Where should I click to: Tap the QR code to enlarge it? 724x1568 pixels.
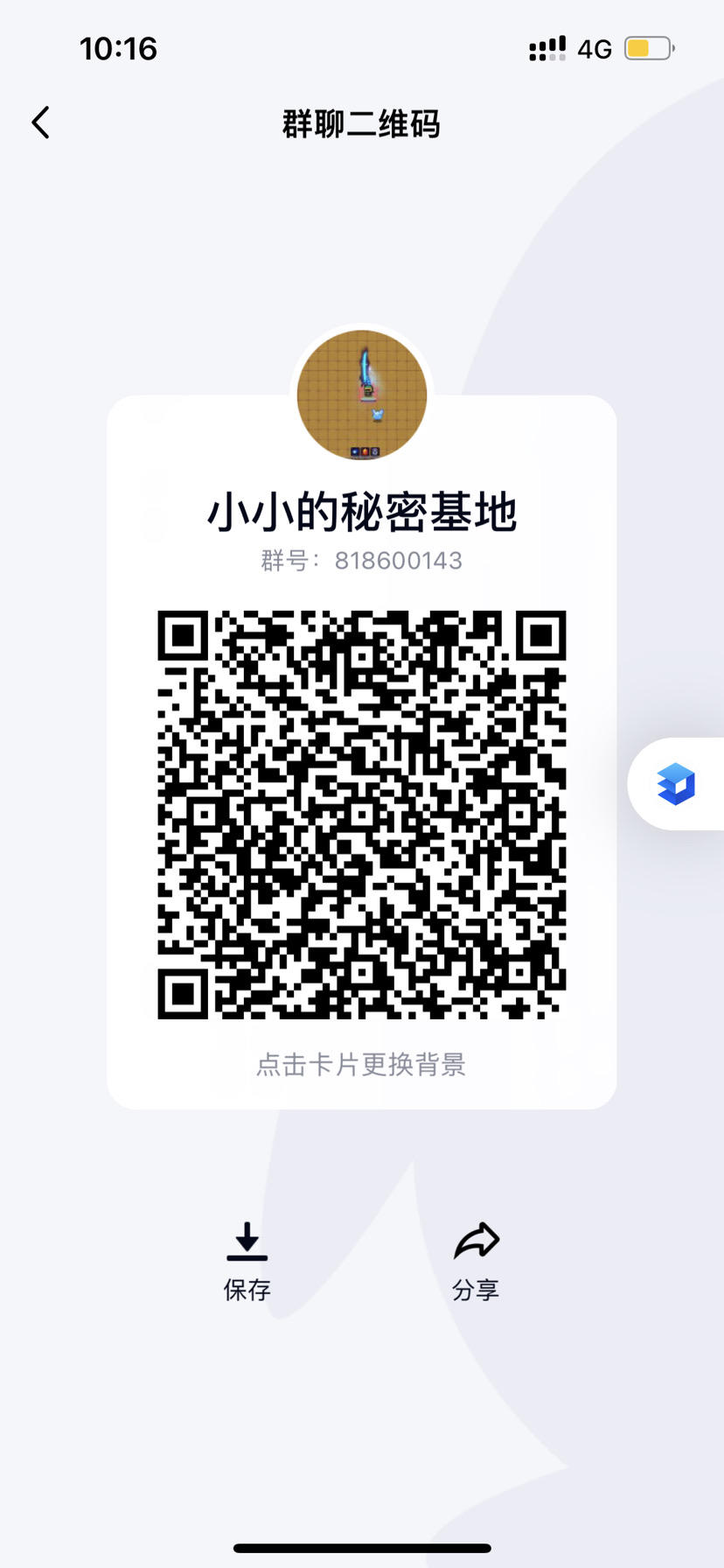(x=362, y=814)
